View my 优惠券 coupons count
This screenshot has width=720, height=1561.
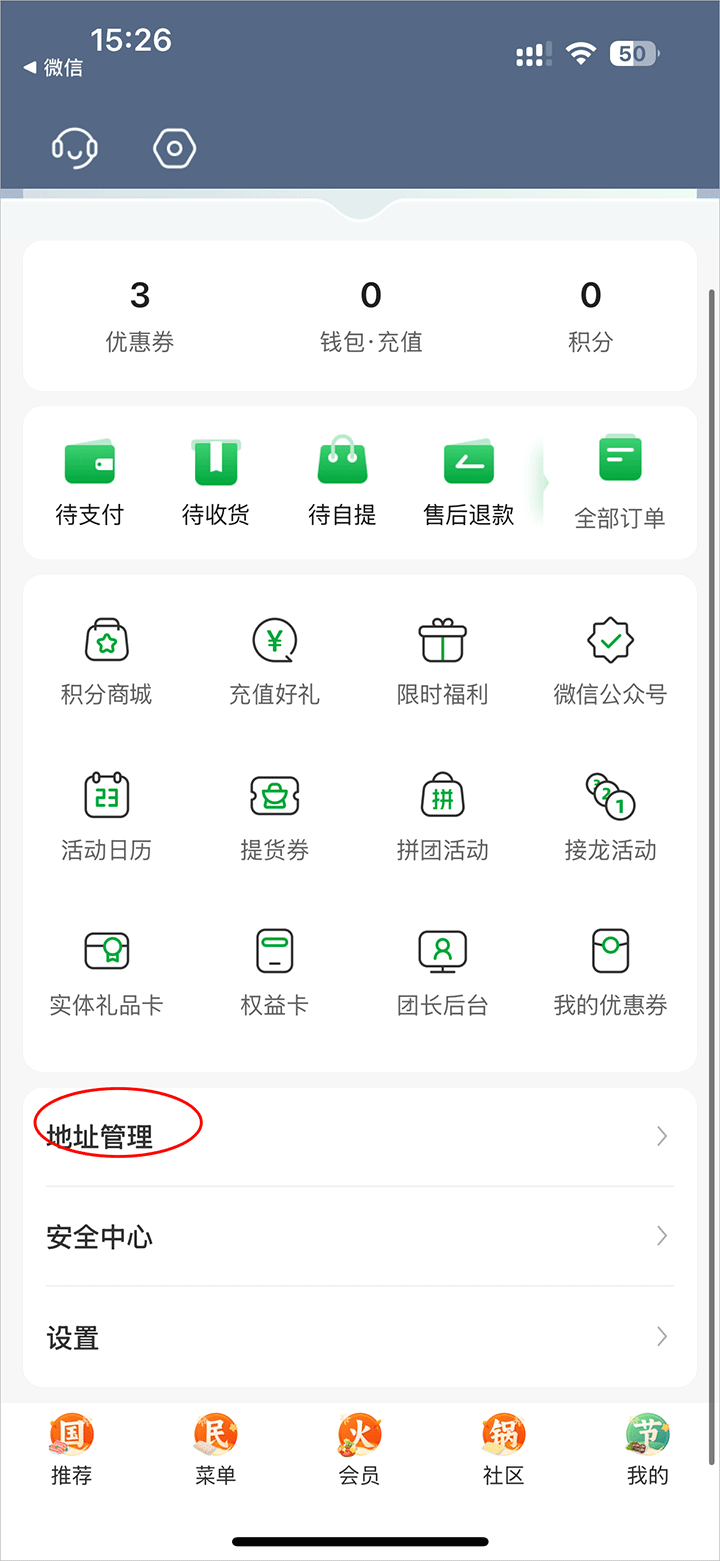[x=140, y=315]
